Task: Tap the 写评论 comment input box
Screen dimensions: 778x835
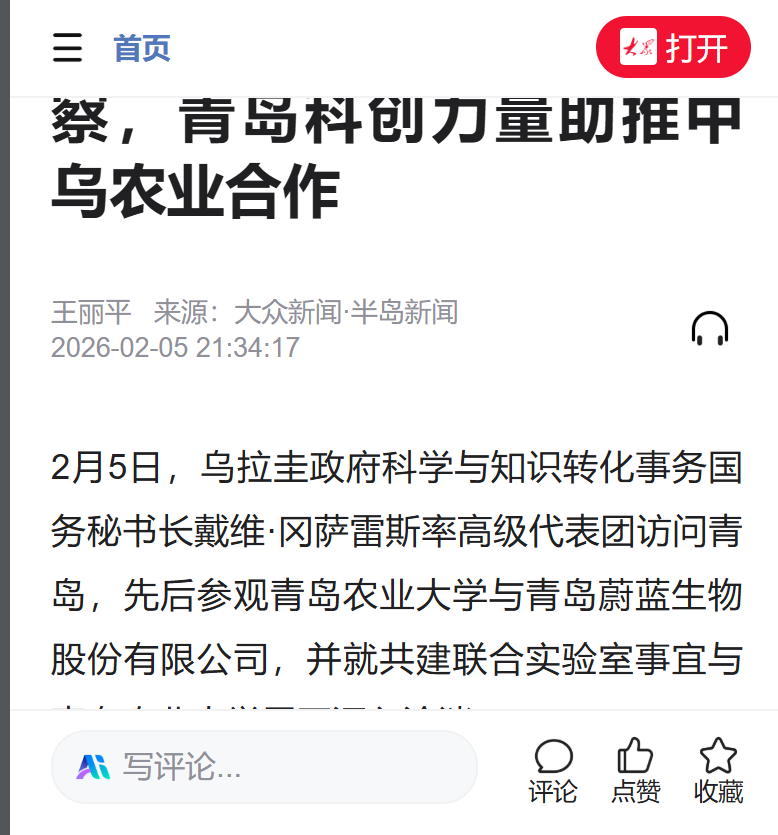Action: 264,767
